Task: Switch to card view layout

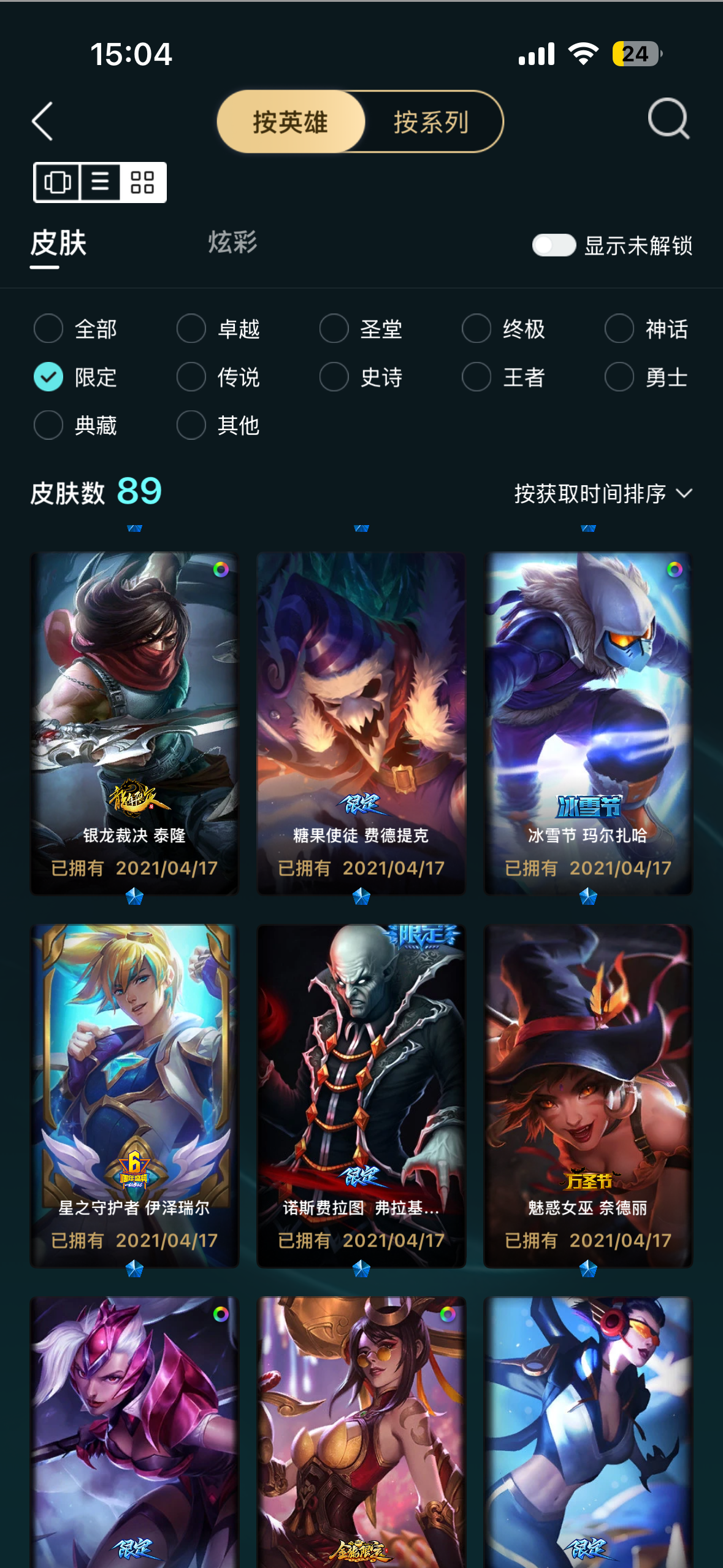Action: click(58, 182)
